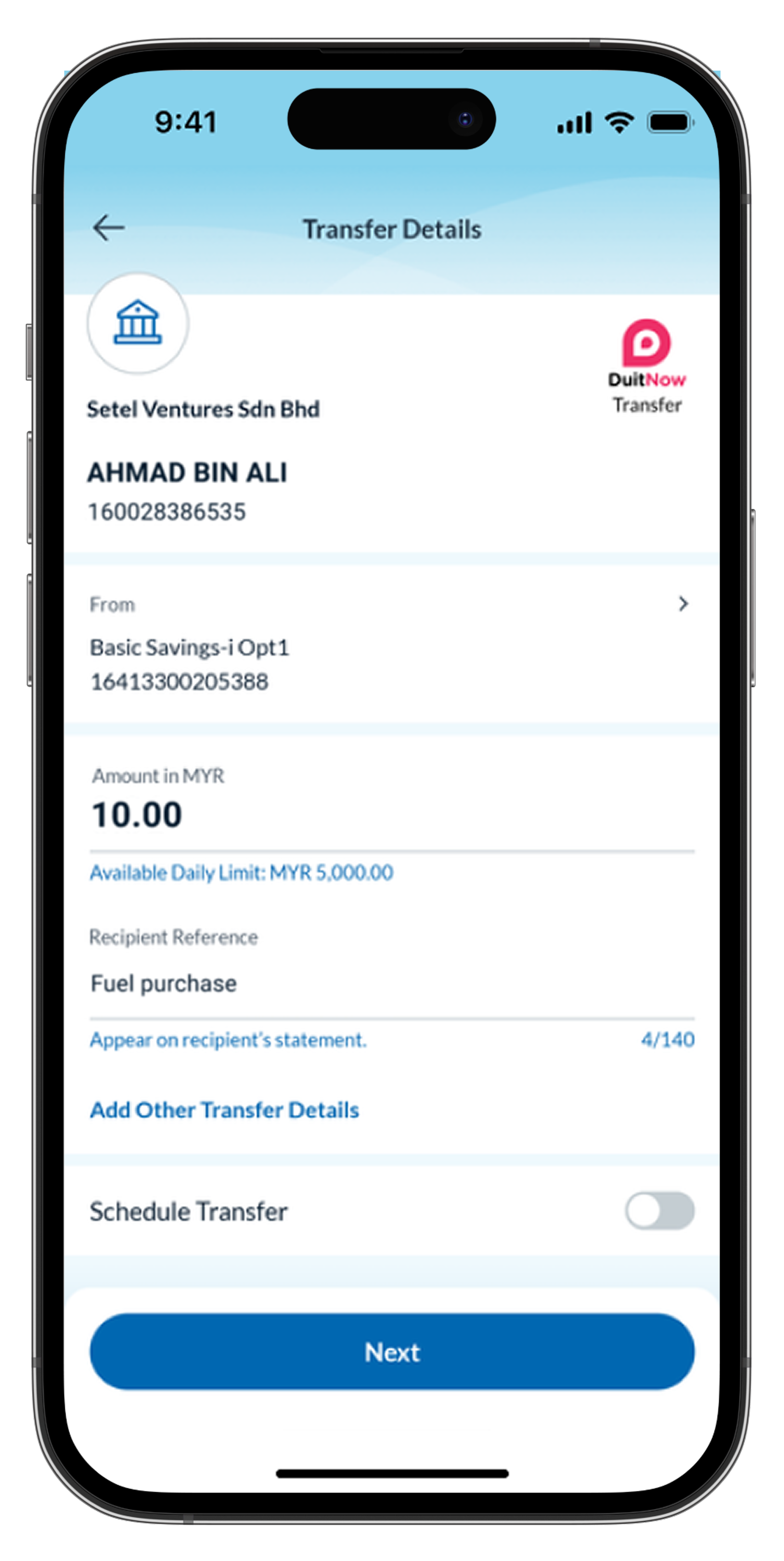784x1561 pixels.
Task: Open Add Other Transfer Details
Action: (x=224, y=1110)
